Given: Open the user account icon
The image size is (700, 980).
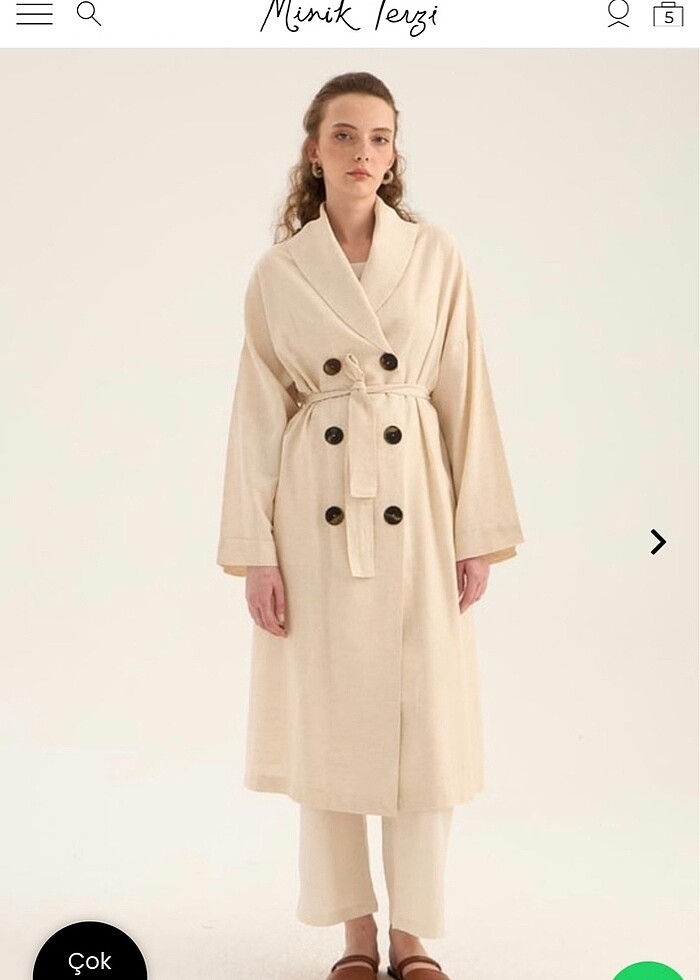Looking at the screenshot, I should pyautogui.click(x=618, y=13).
